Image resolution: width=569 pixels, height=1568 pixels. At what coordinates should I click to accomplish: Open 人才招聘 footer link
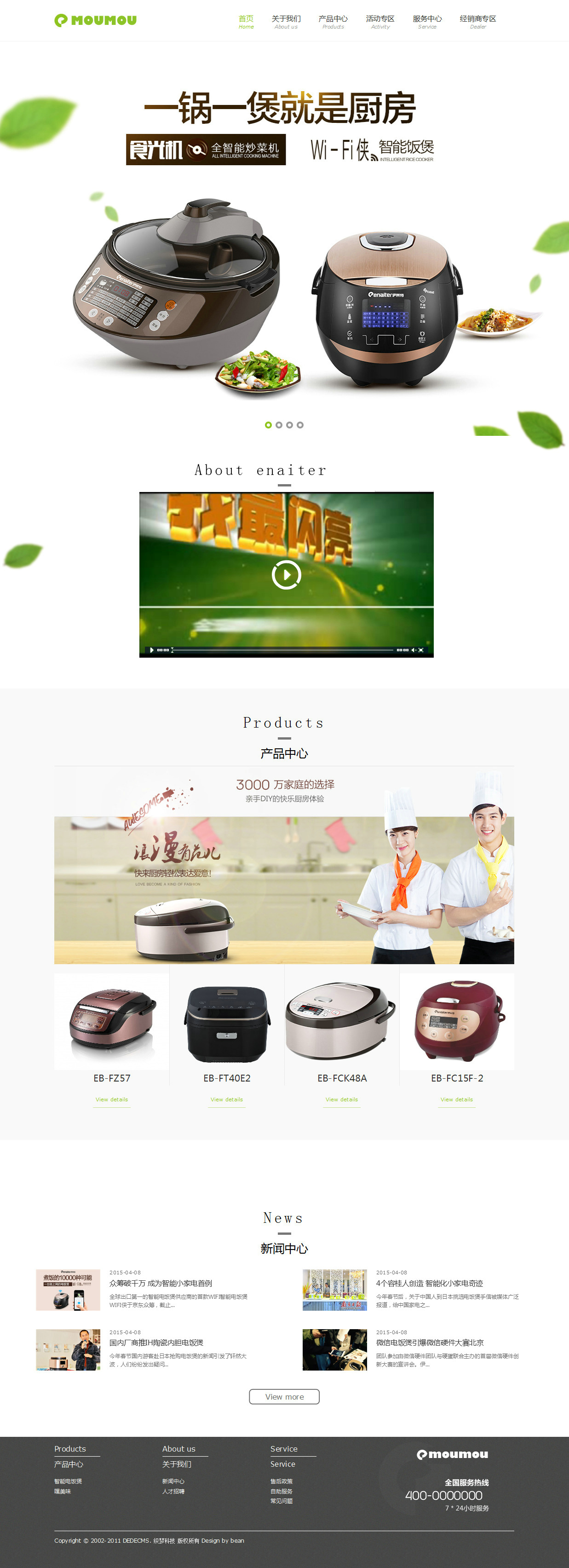click(173, 1491)
